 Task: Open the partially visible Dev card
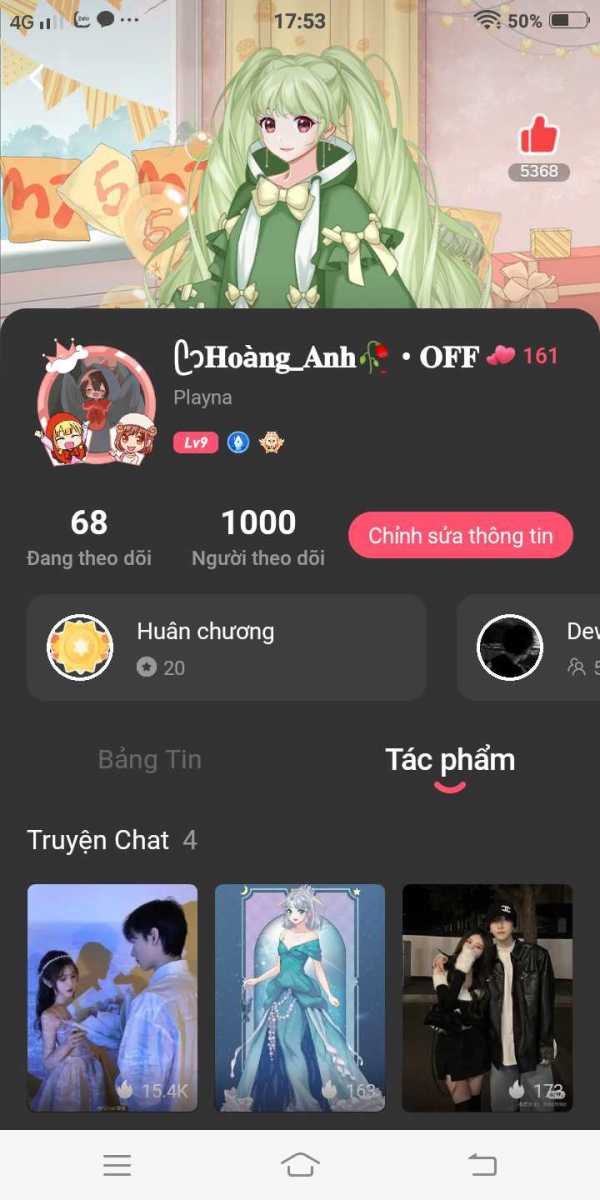click(528, 647)
